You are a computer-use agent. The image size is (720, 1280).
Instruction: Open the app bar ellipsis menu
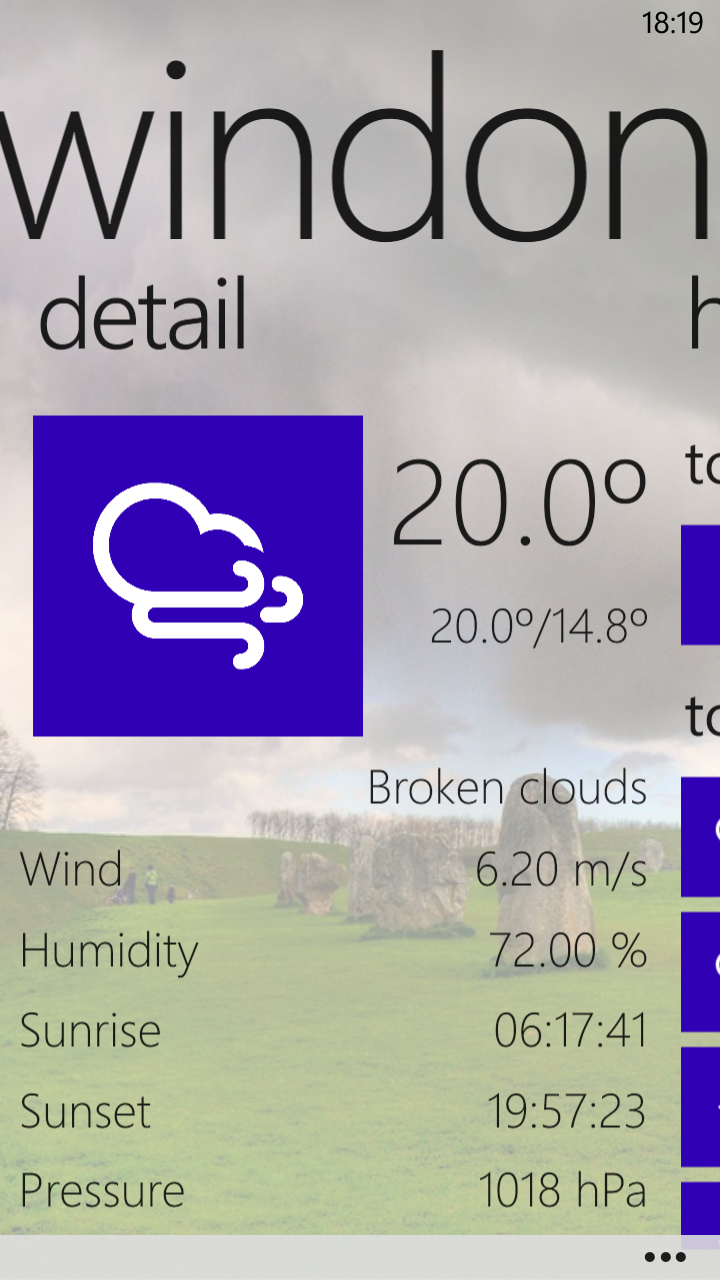(665, 1257)
